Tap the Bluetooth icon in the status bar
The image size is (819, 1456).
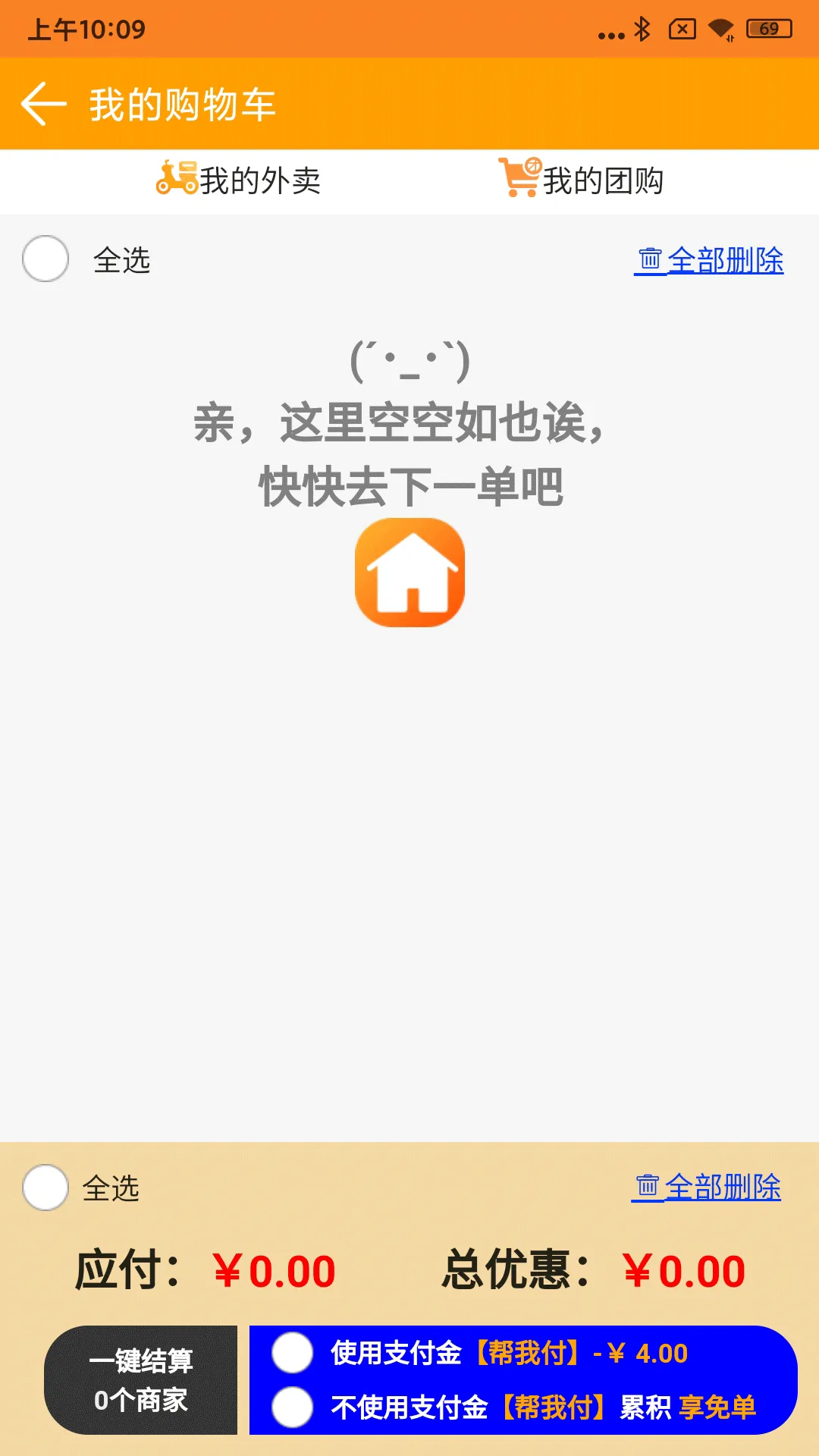pyautogui.click(x=642, y=30)
